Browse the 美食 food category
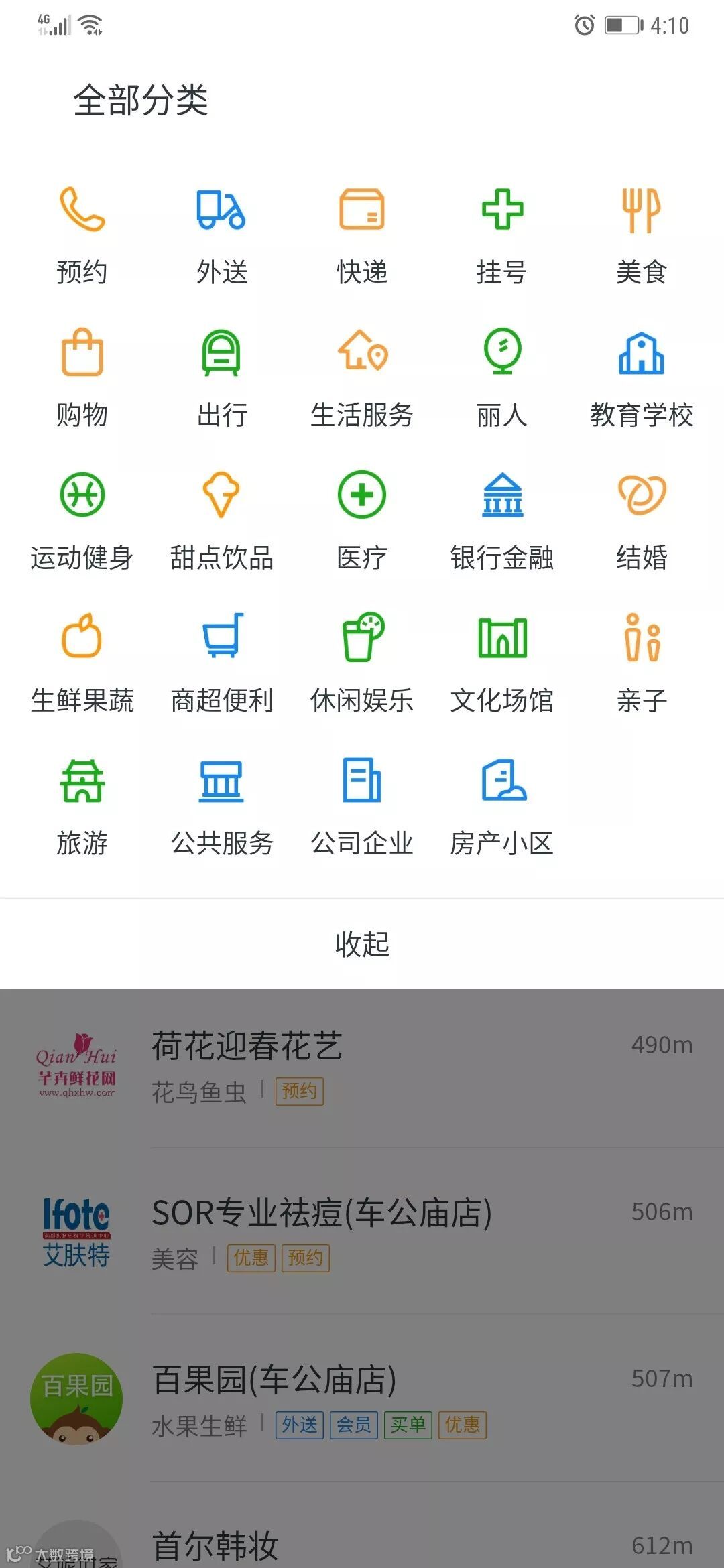This screenshot has width=724, height=1568. tap(642, 235)
